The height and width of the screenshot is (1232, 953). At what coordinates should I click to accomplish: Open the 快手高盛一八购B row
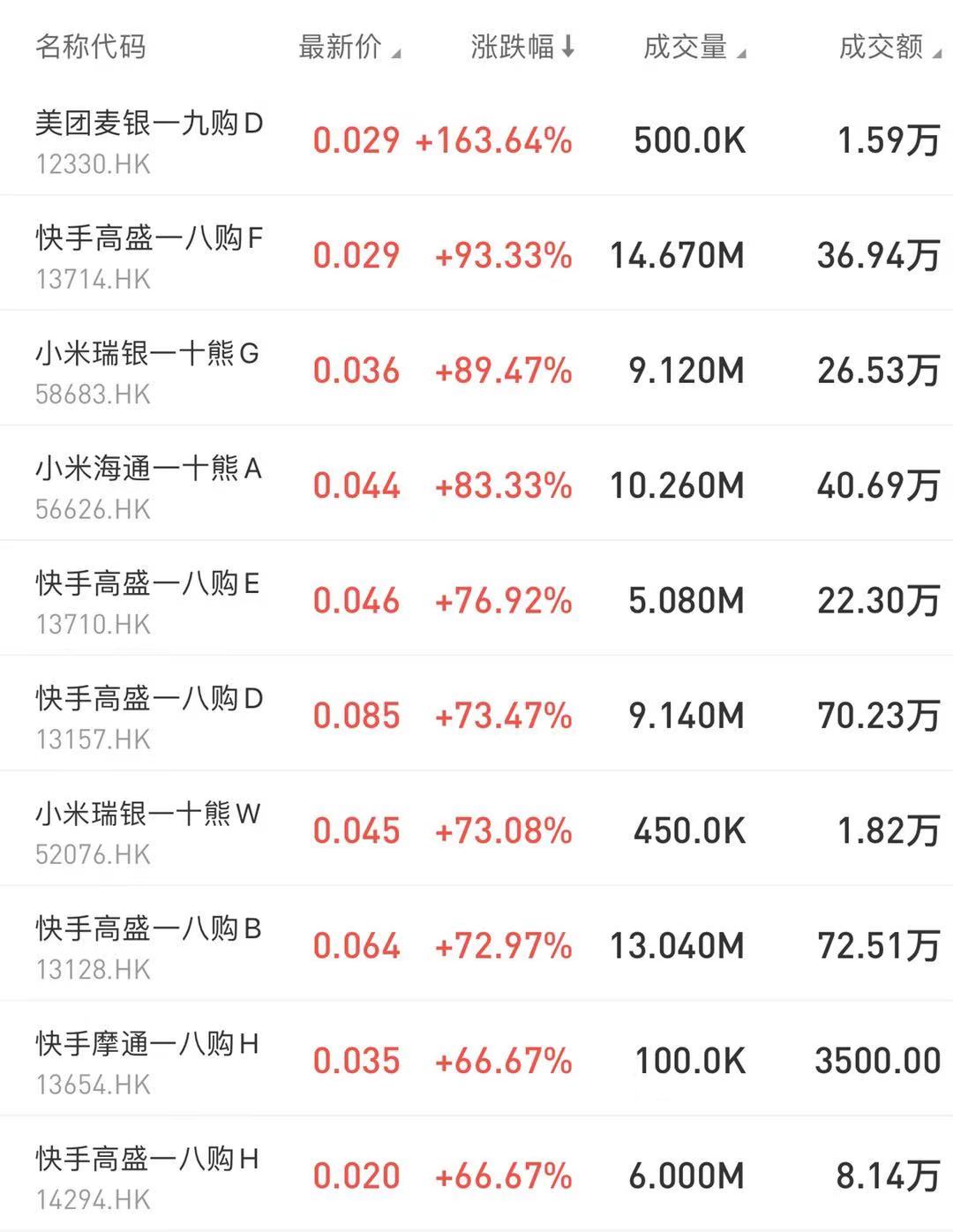148,946
